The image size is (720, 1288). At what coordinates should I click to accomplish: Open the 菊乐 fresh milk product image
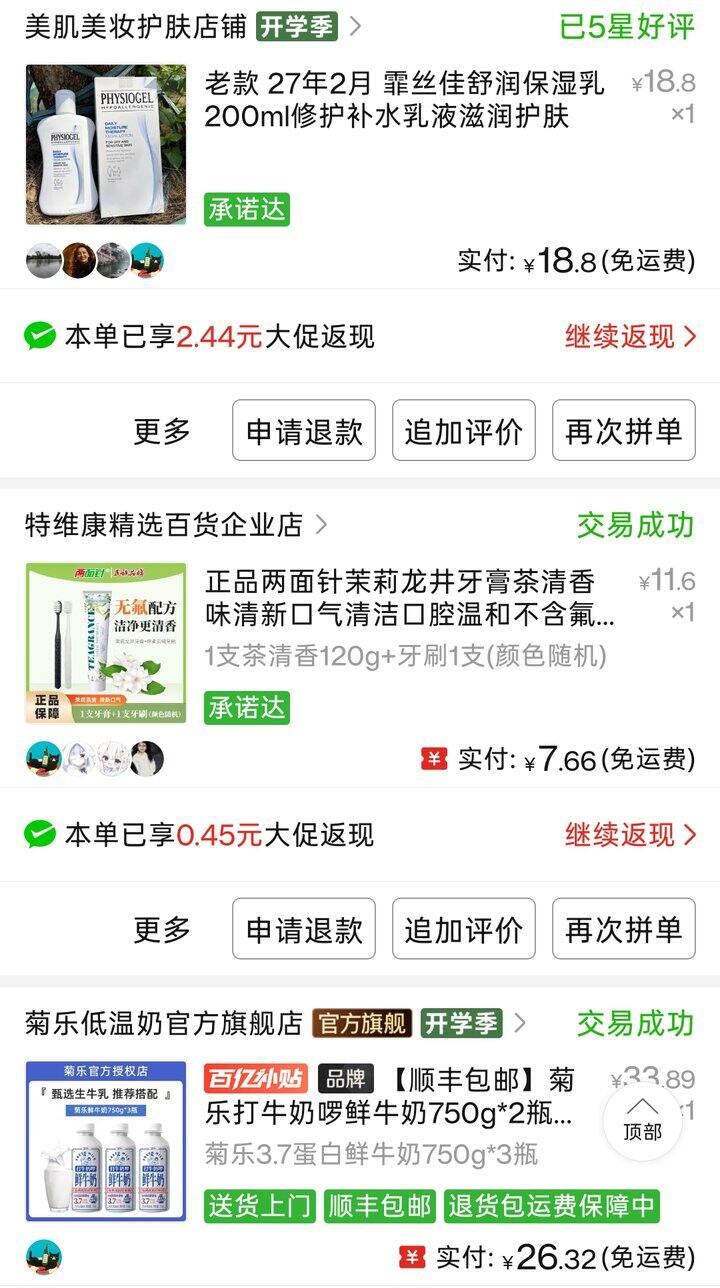point(106,1142)
